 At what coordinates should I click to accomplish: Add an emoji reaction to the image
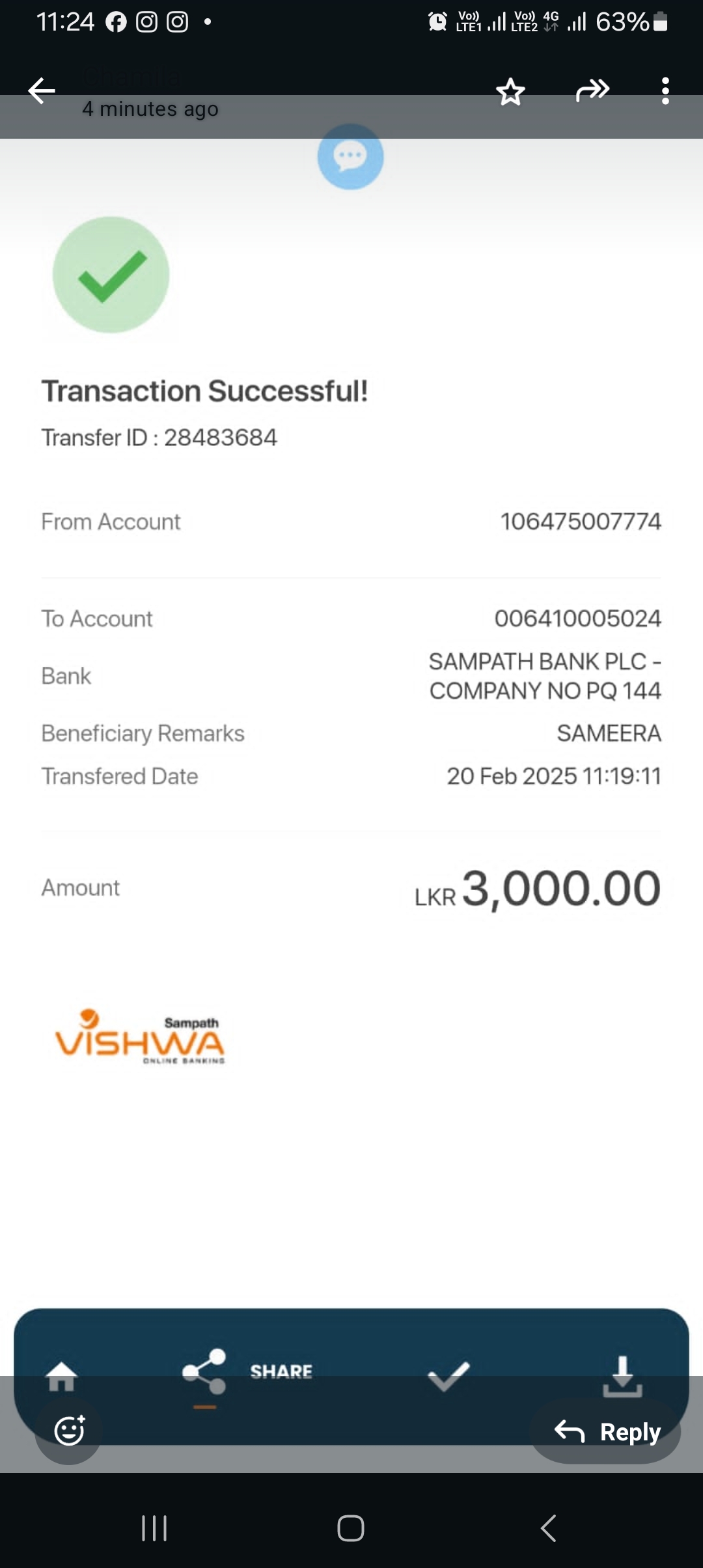pos(69,1430)
